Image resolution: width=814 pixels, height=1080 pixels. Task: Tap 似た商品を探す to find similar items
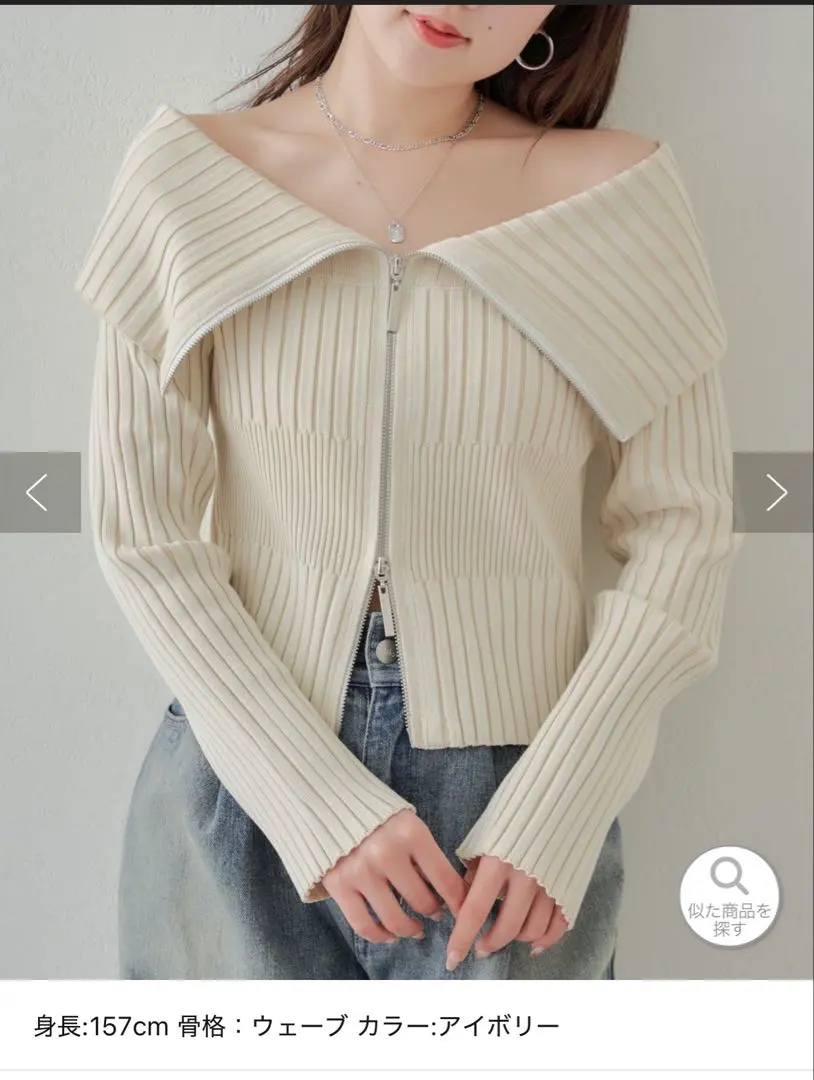point(730,897)
